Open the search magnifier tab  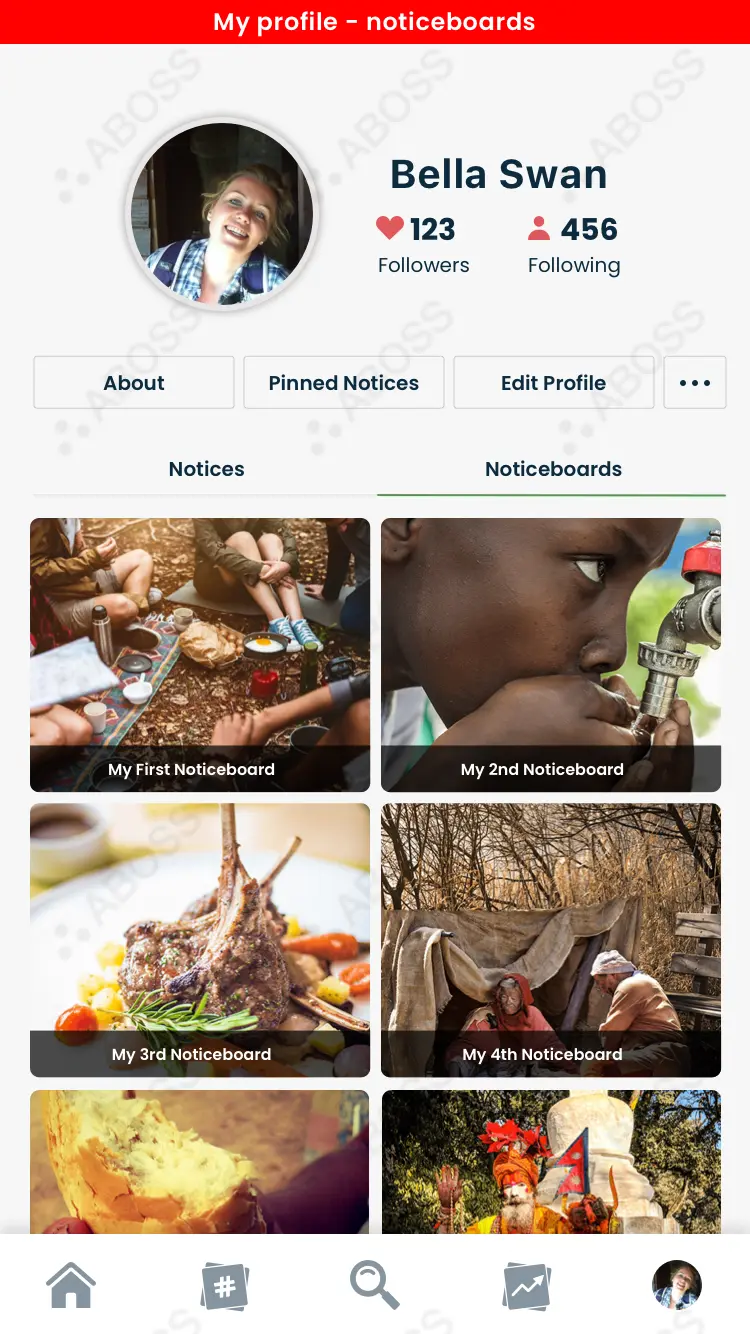click(375, 1285)
